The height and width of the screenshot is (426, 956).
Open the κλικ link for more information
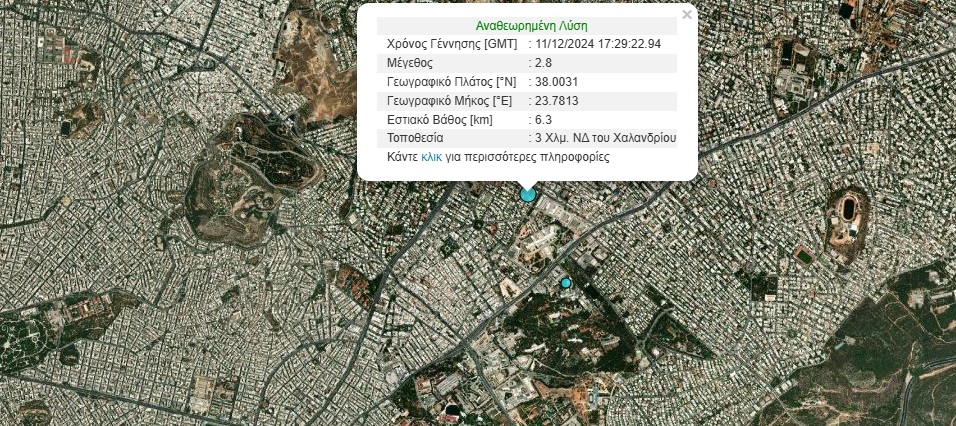click(431, 157)
